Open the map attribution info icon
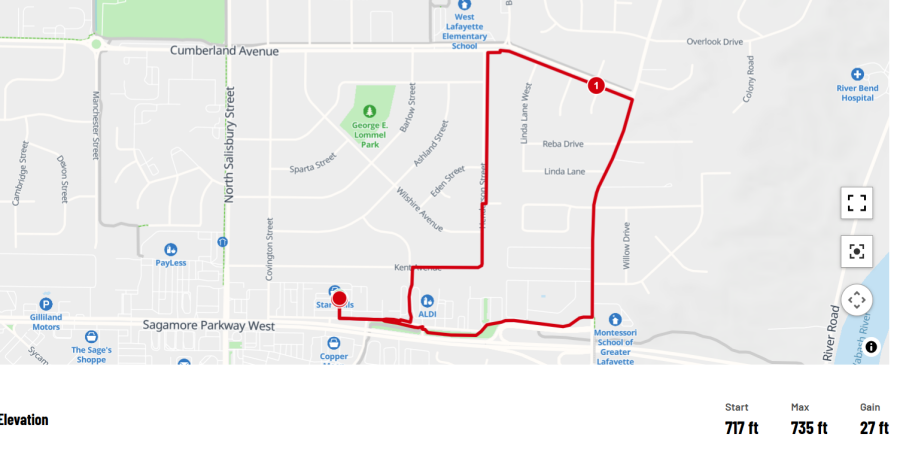The width and height of the screenshot is (900, 449). point(872,347)
